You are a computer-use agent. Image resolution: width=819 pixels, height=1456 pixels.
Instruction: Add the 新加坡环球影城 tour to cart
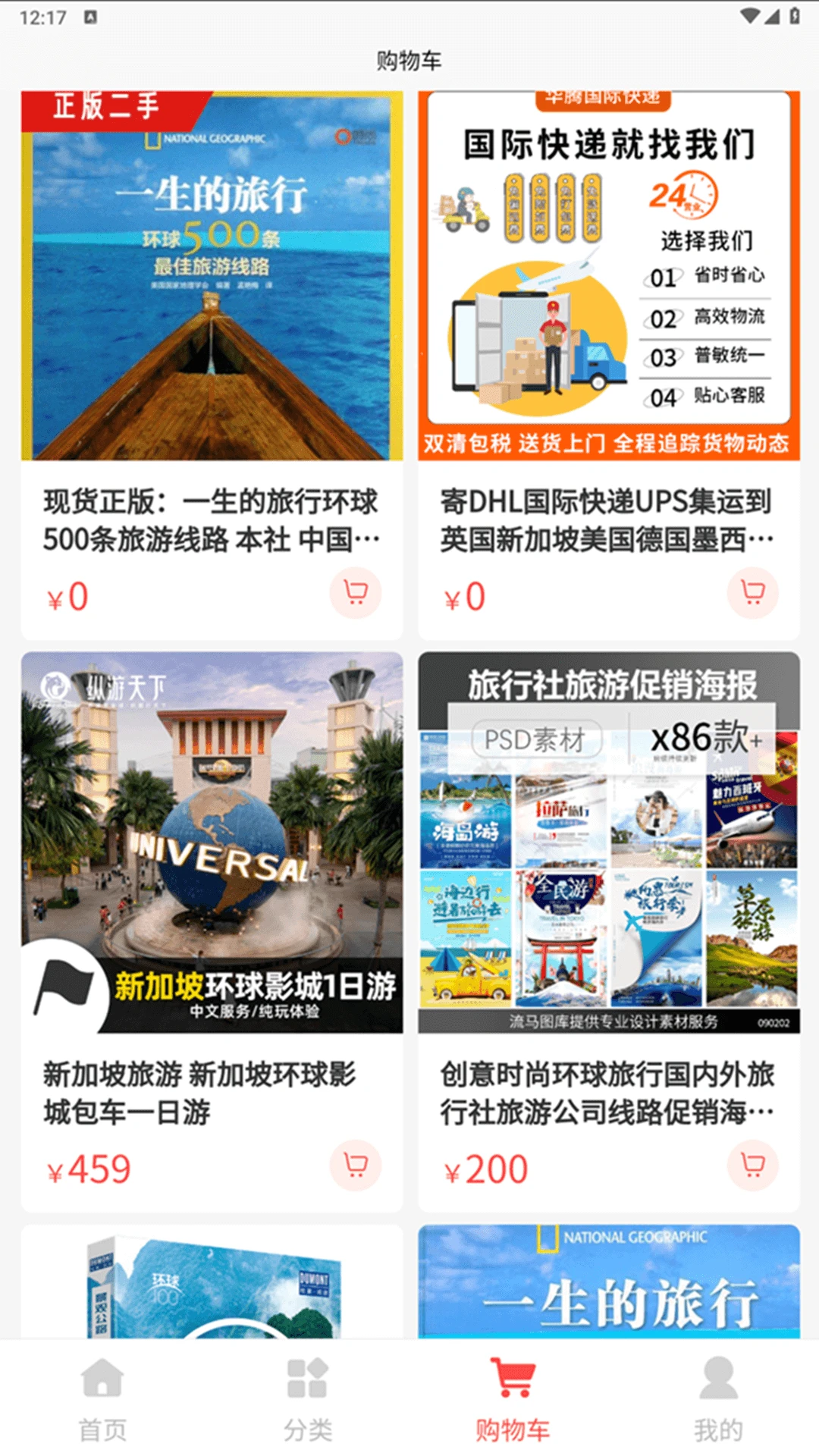[355, 1166]
